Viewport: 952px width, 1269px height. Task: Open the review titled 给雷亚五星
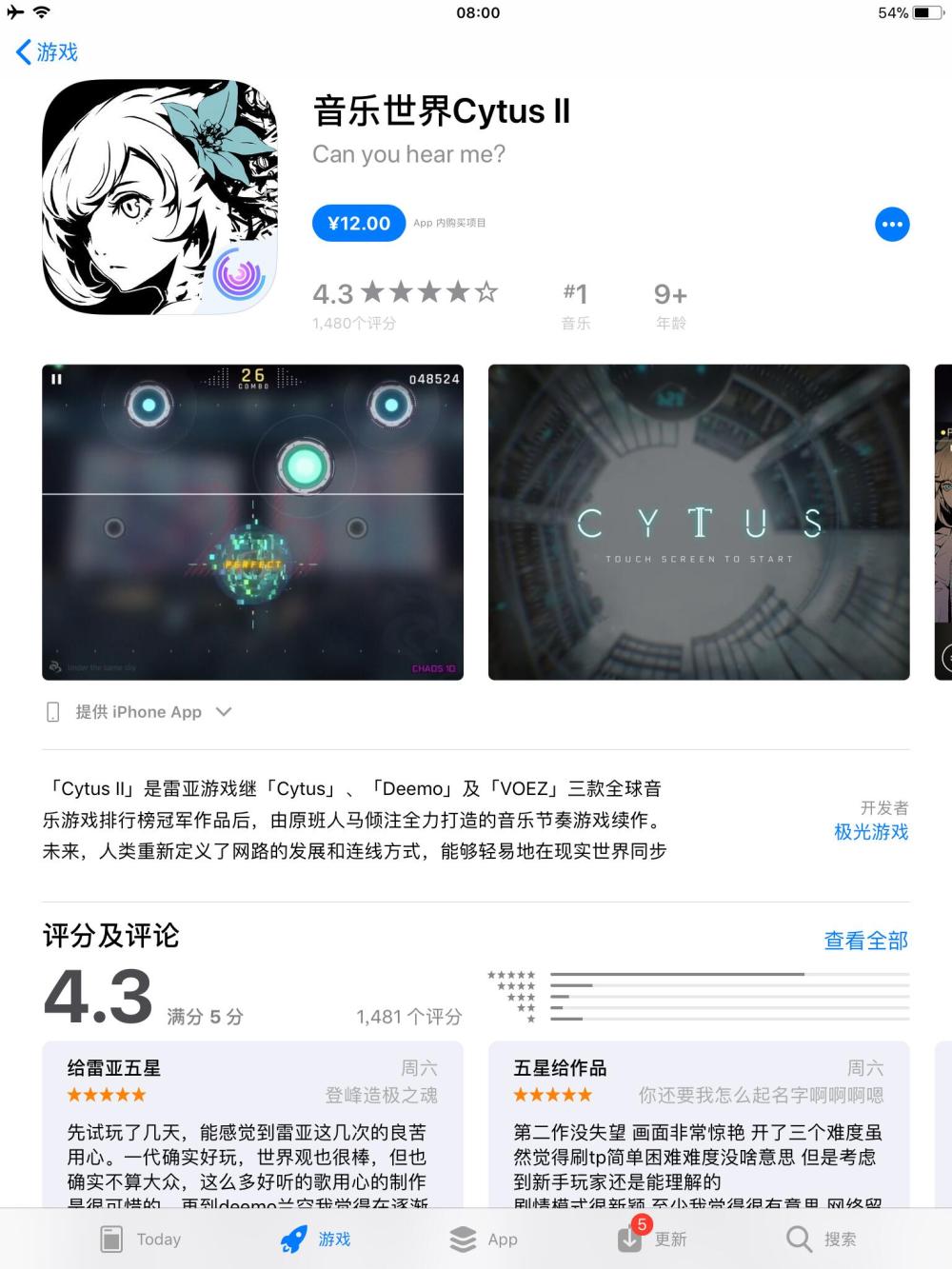pos(252,1123)
